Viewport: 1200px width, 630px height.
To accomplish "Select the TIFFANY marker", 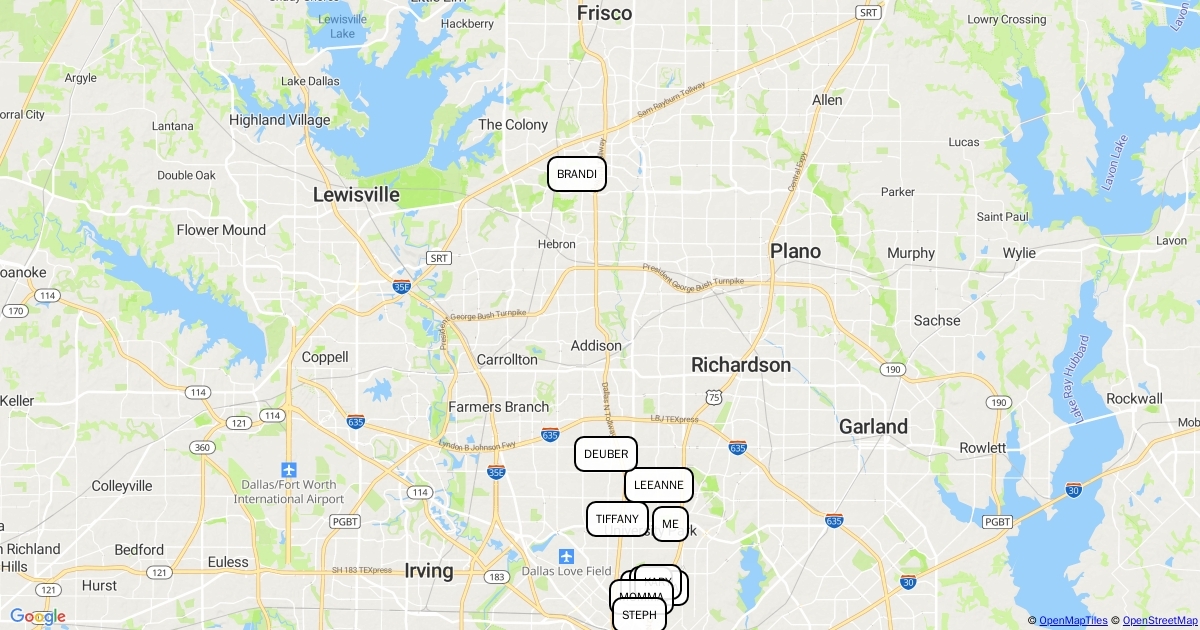I will [616, 519].
